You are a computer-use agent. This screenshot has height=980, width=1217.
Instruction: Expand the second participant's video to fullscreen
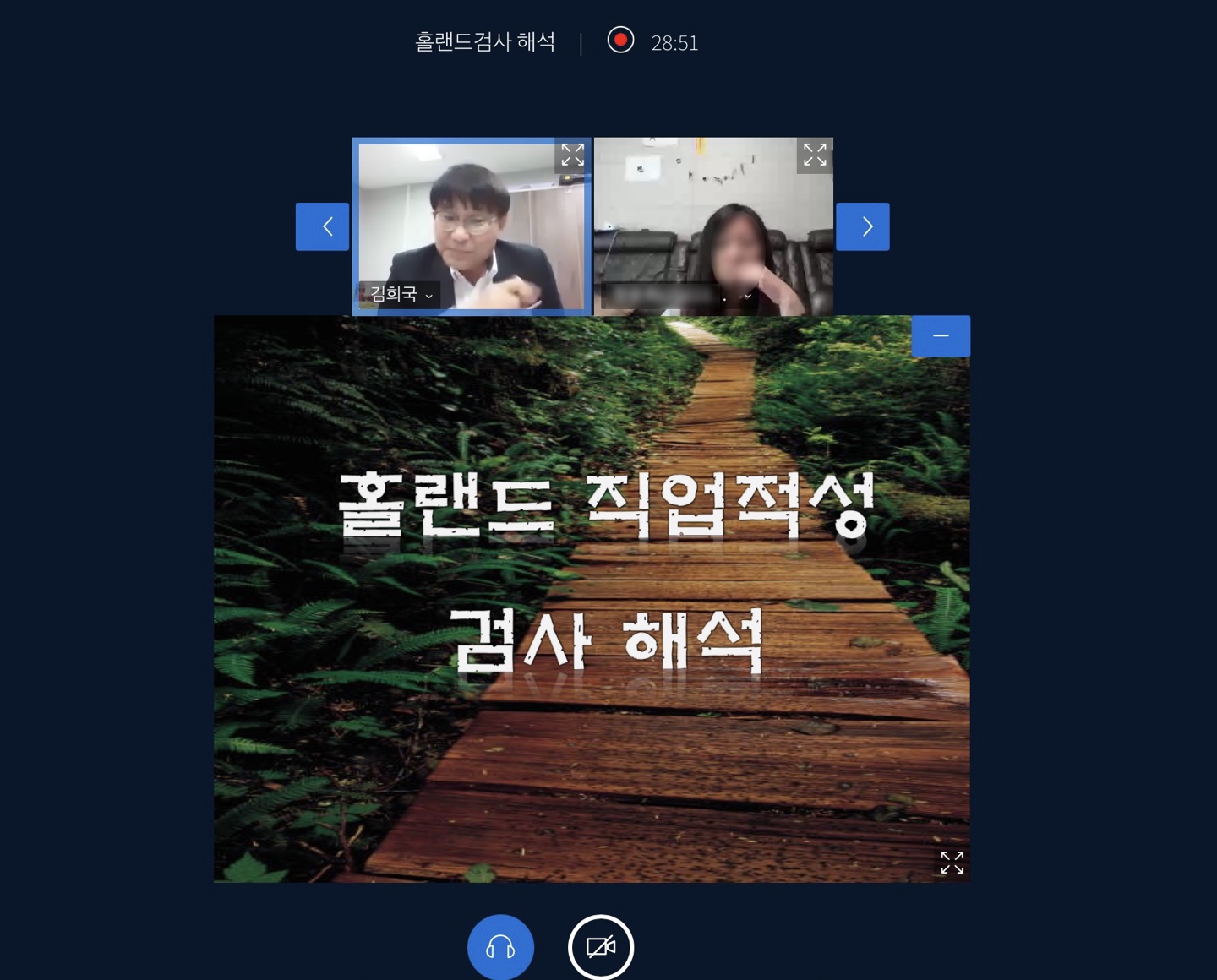tap(815, 155)
